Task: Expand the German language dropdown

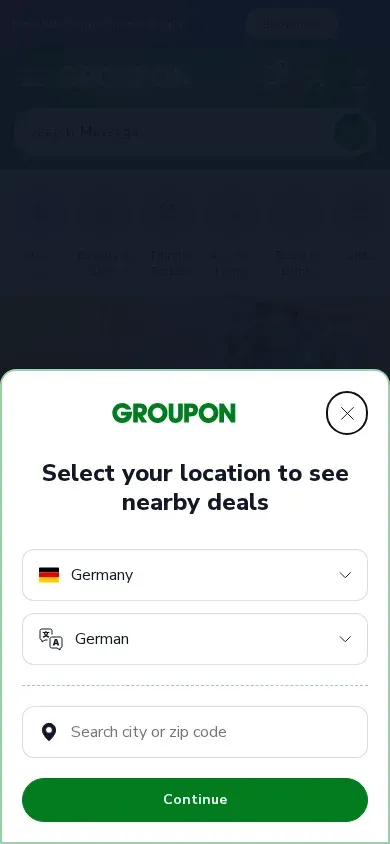Action: click(195, 639)
